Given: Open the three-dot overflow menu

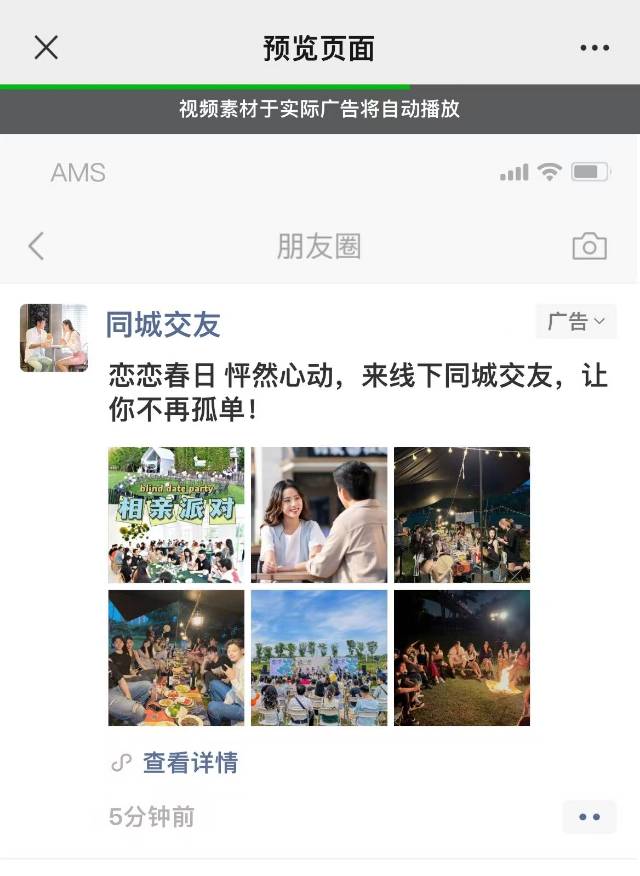Looking at the screenshot, I should [594, 47].
